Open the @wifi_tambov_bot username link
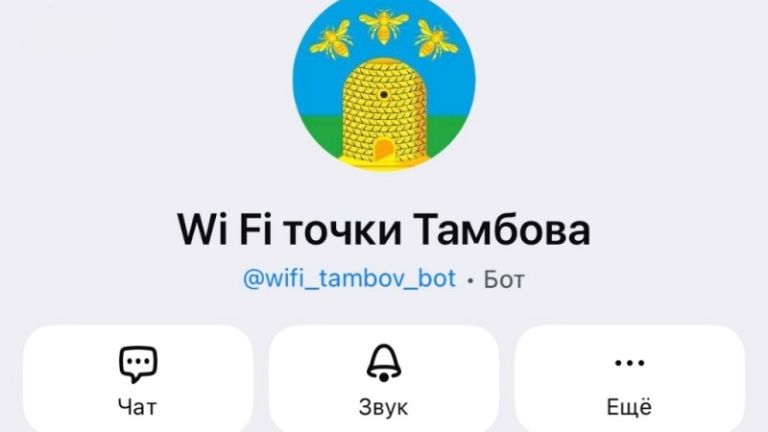Image resolution: width=768 pixels, height=432 pixels. pyautogui.click(x=349, y=278)
